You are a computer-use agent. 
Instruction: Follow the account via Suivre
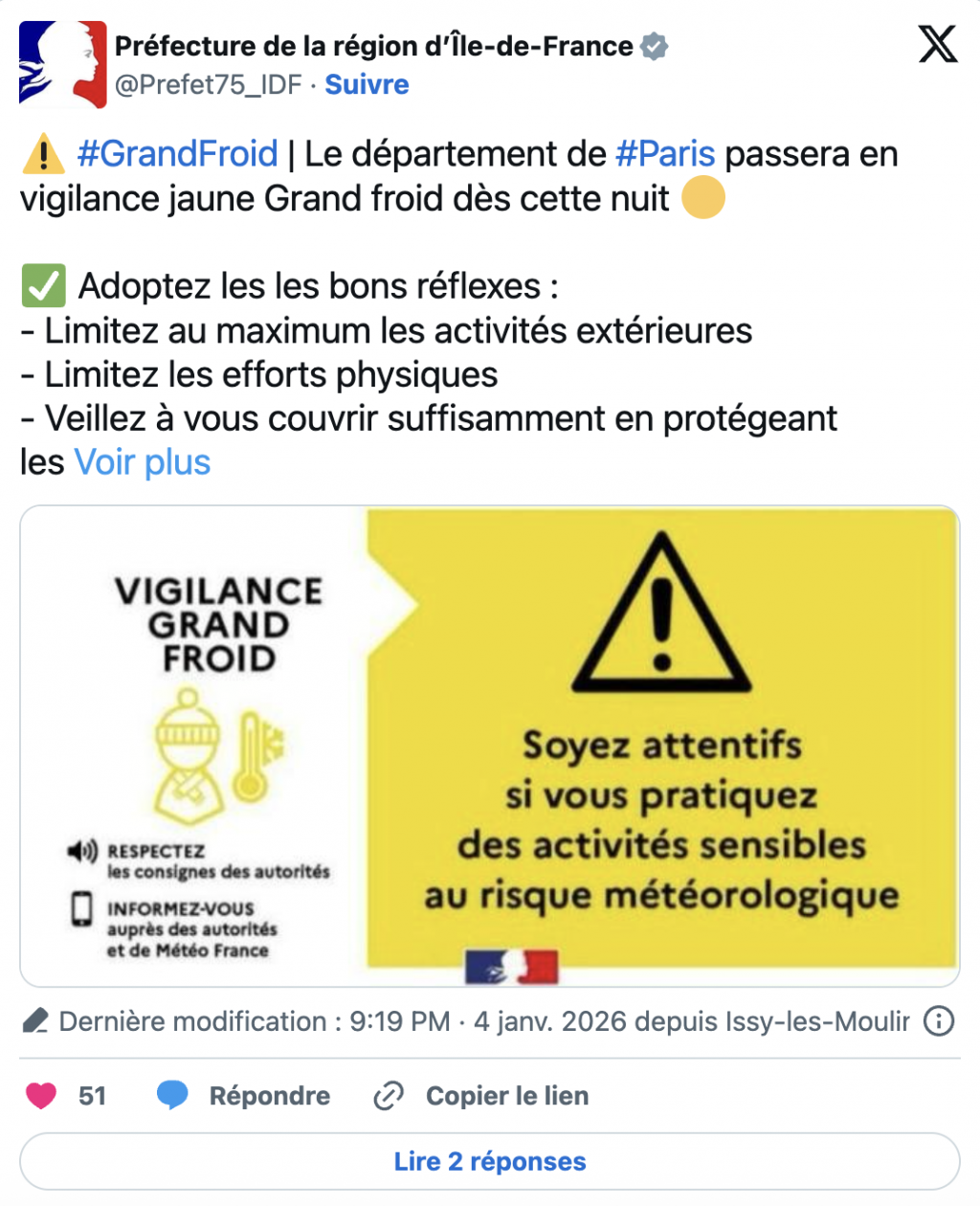[x=367, y=84]
